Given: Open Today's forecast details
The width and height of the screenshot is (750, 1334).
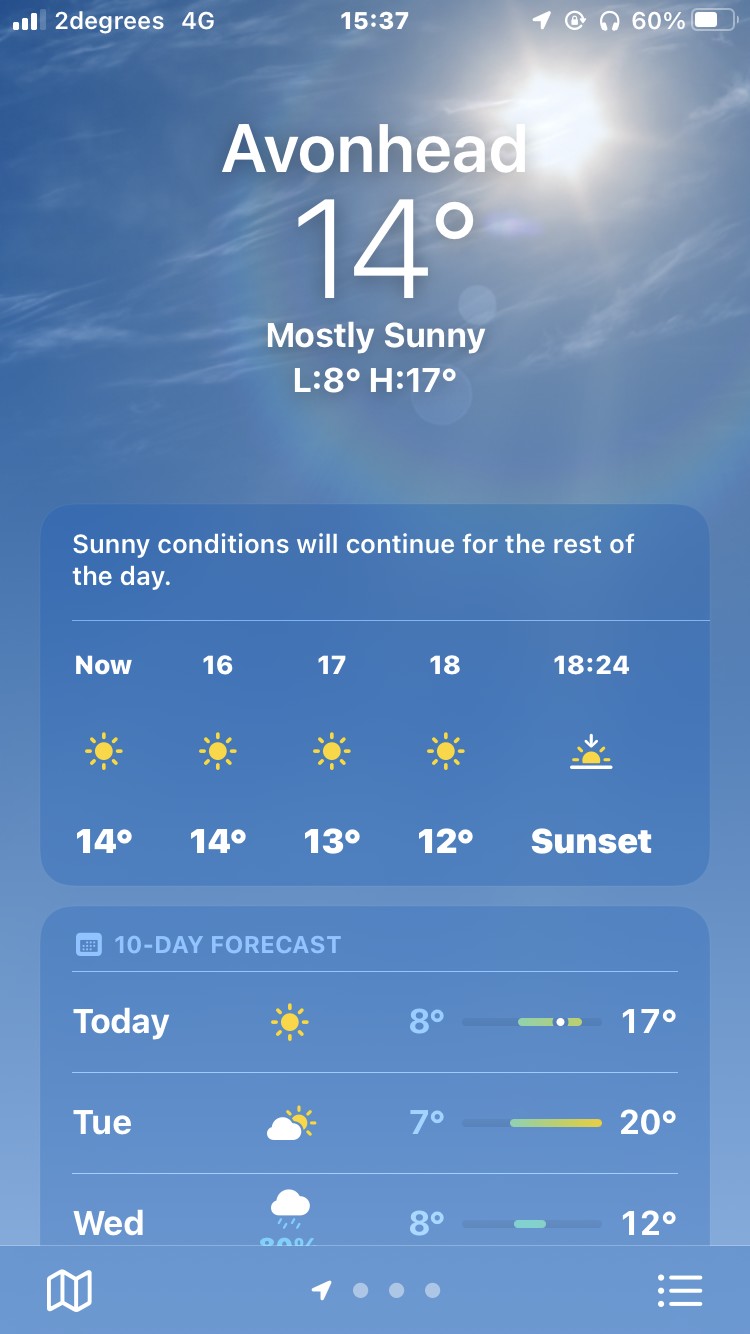Looking at the screenshot, I should coord(374,1021).
